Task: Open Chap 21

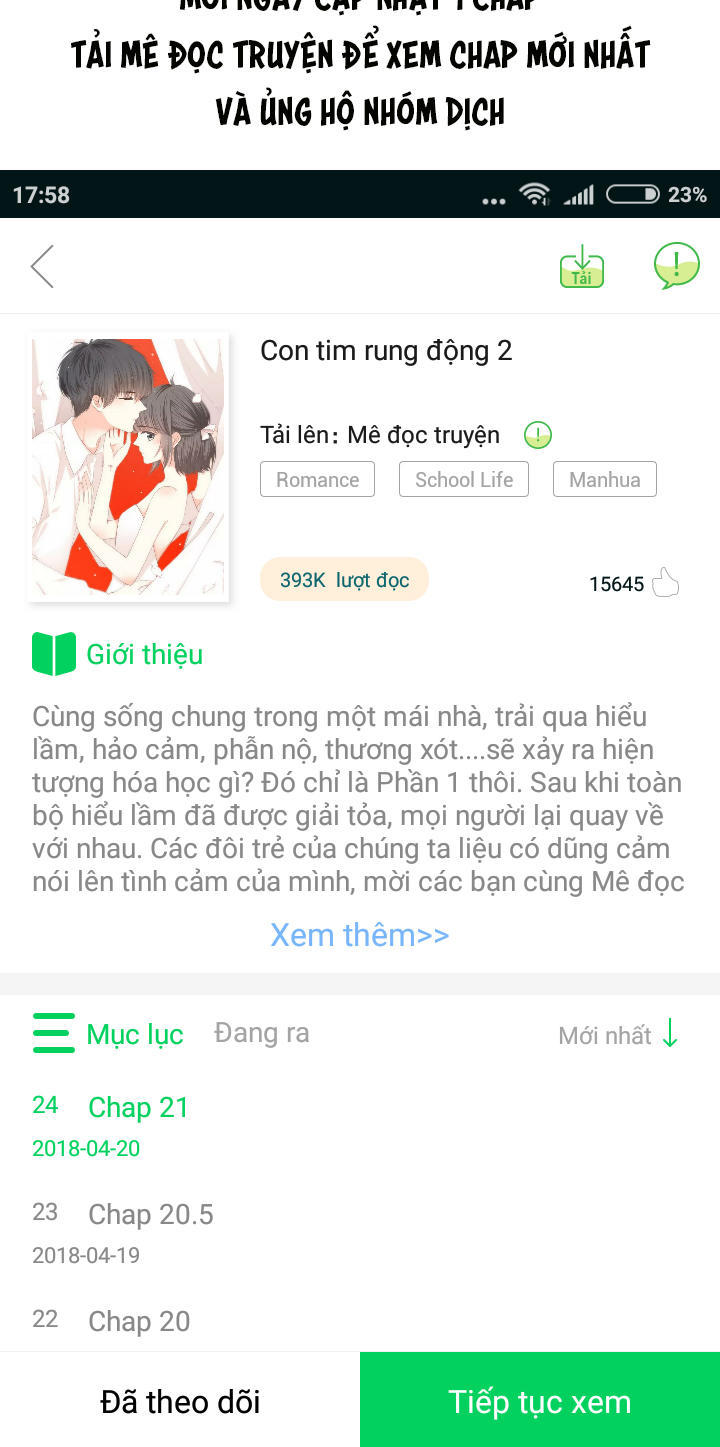Action: click(138, 1107)
